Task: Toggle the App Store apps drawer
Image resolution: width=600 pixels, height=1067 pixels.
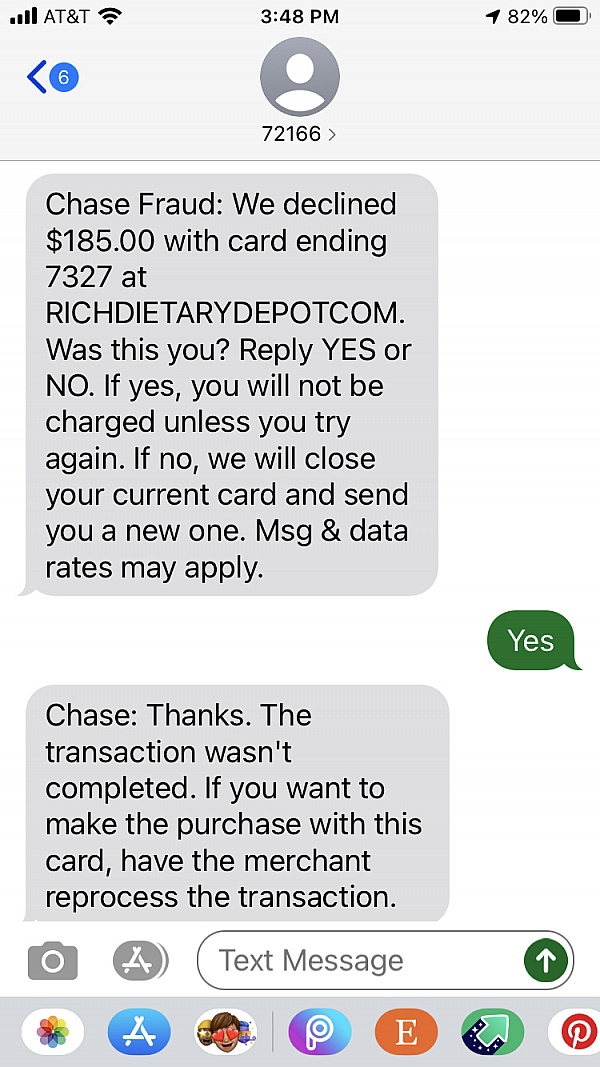Action: tap(139, 960)
